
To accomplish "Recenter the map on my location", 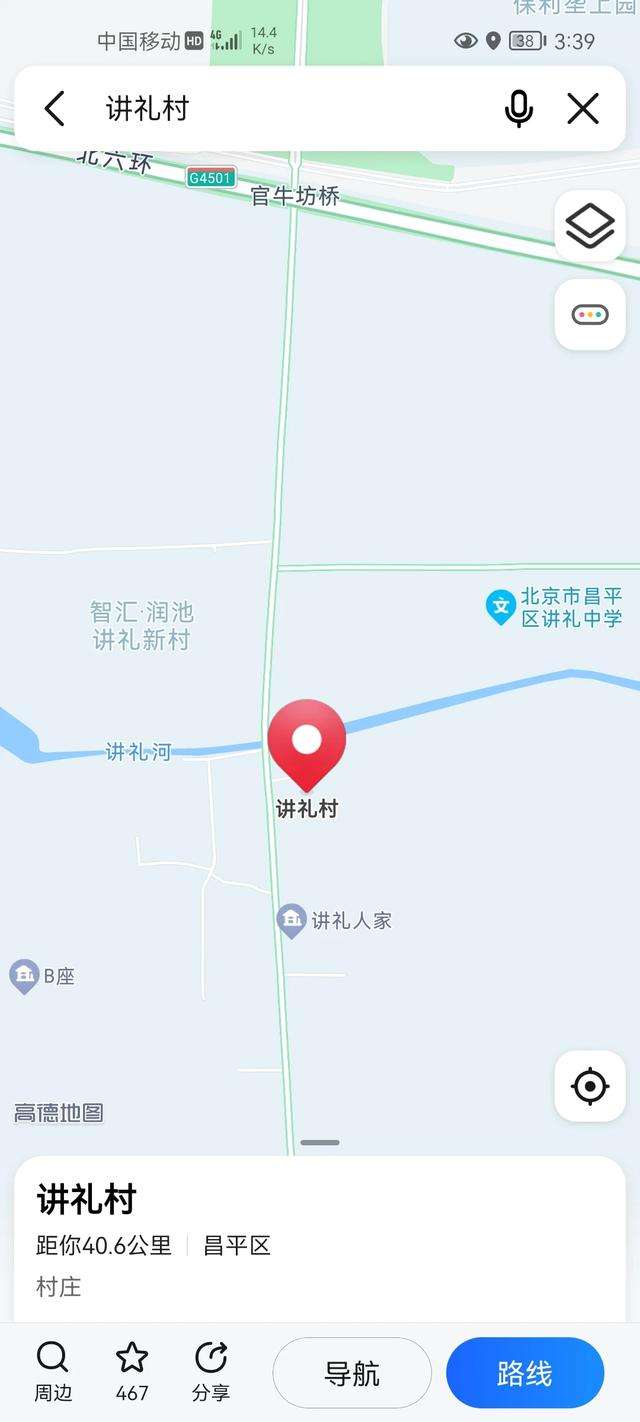I will coord(590,1086).
